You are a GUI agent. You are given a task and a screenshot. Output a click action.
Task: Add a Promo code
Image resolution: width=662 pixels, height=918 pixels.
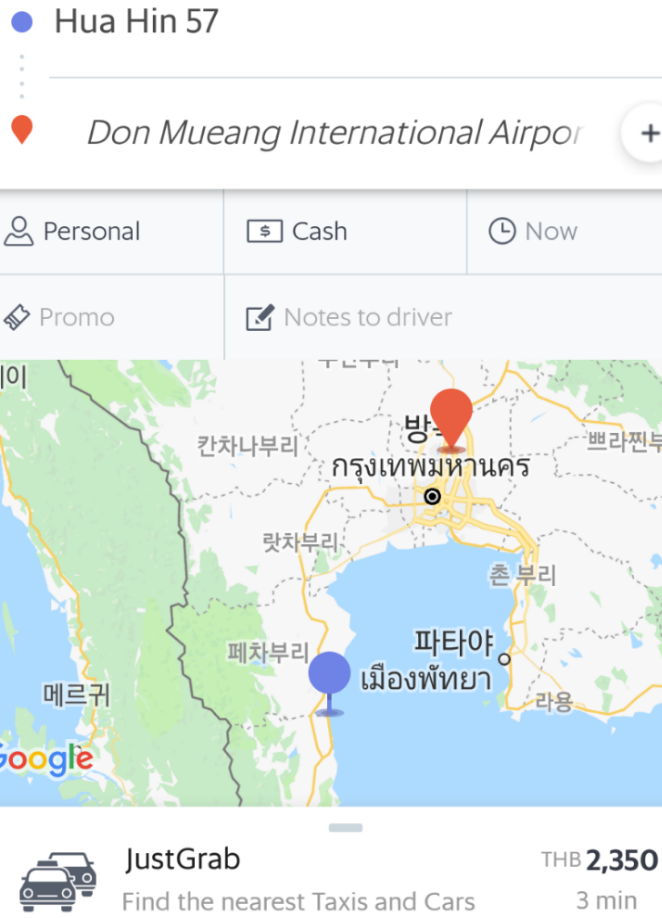76,318
